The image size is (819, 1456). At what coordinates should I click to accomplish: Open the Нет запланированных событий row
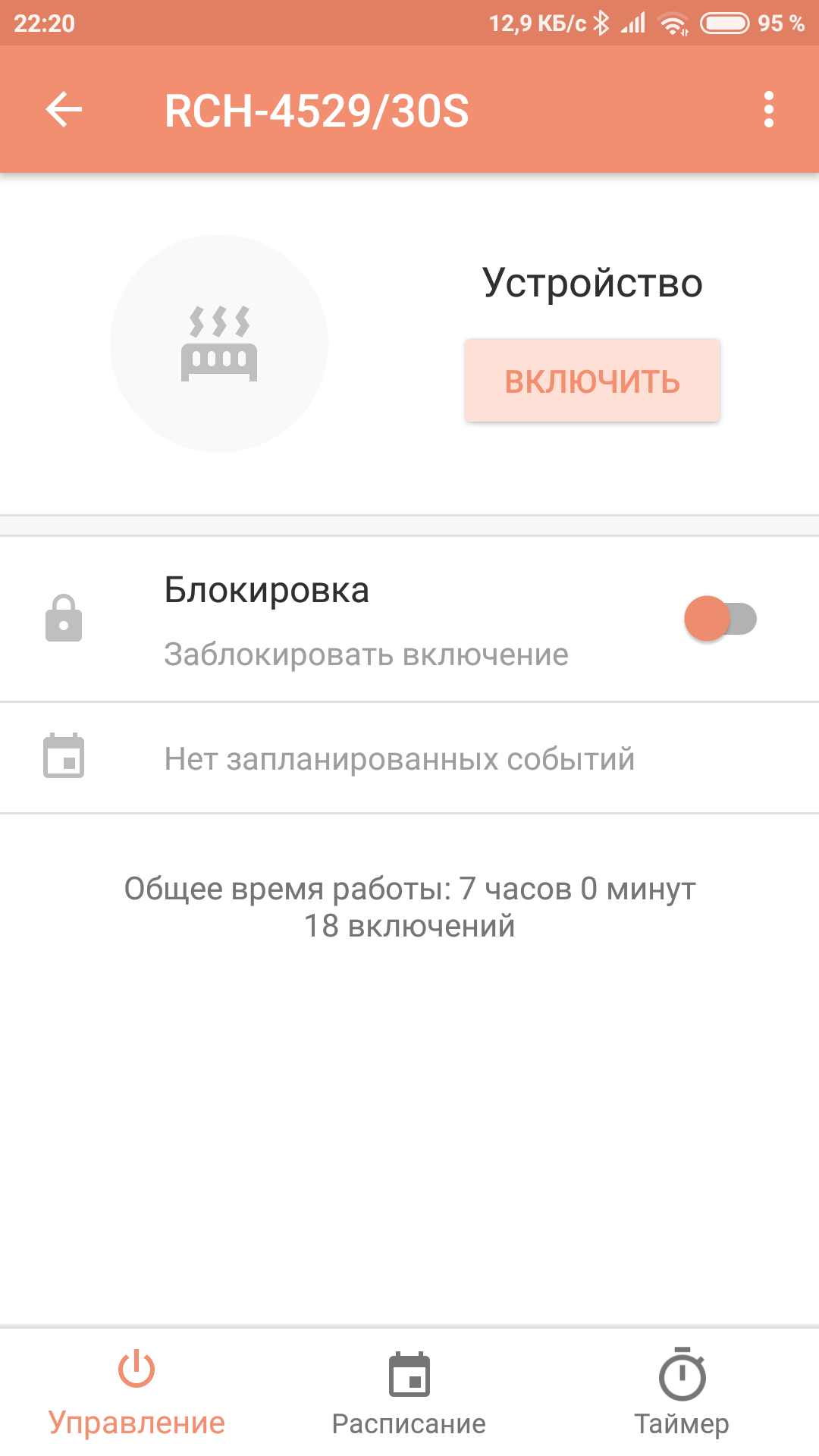(x=400, y=758)
